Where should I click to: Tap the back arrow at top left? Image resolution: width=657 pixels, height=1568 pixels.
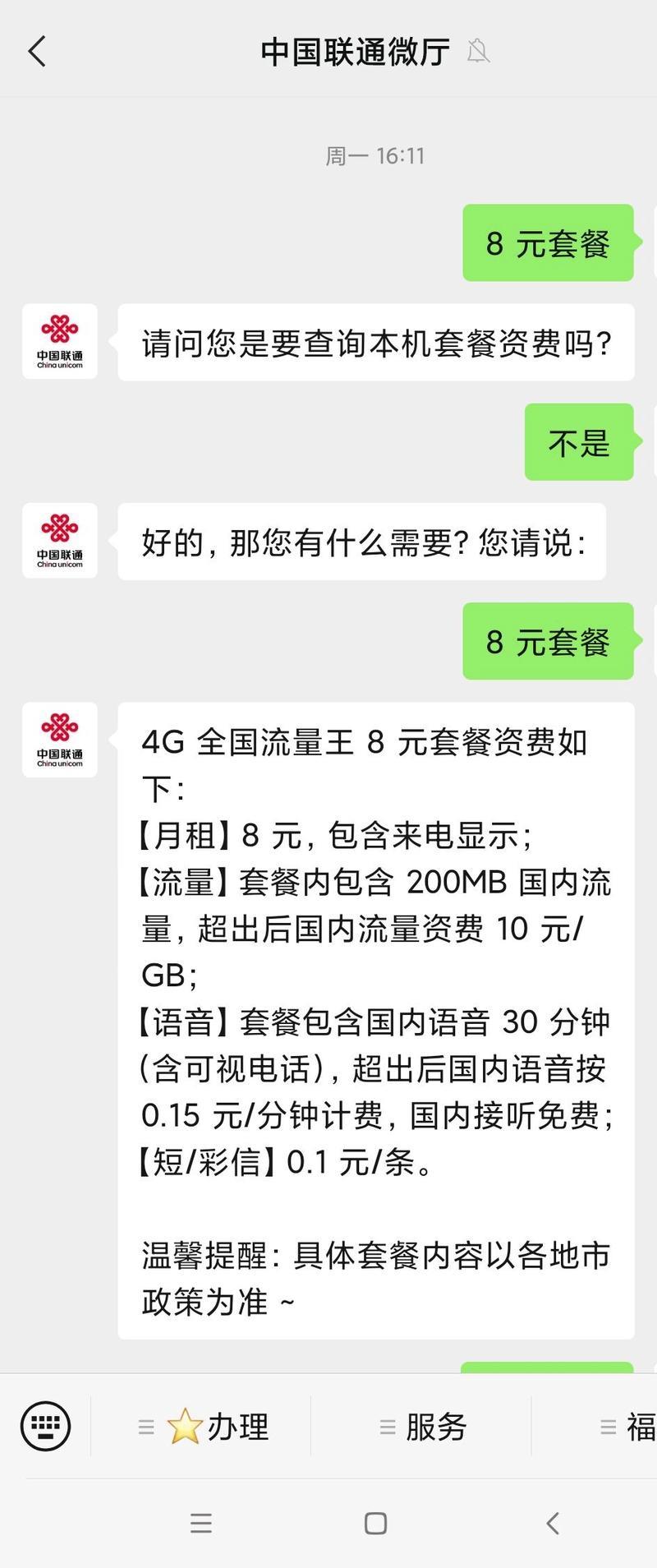point(36,49)
